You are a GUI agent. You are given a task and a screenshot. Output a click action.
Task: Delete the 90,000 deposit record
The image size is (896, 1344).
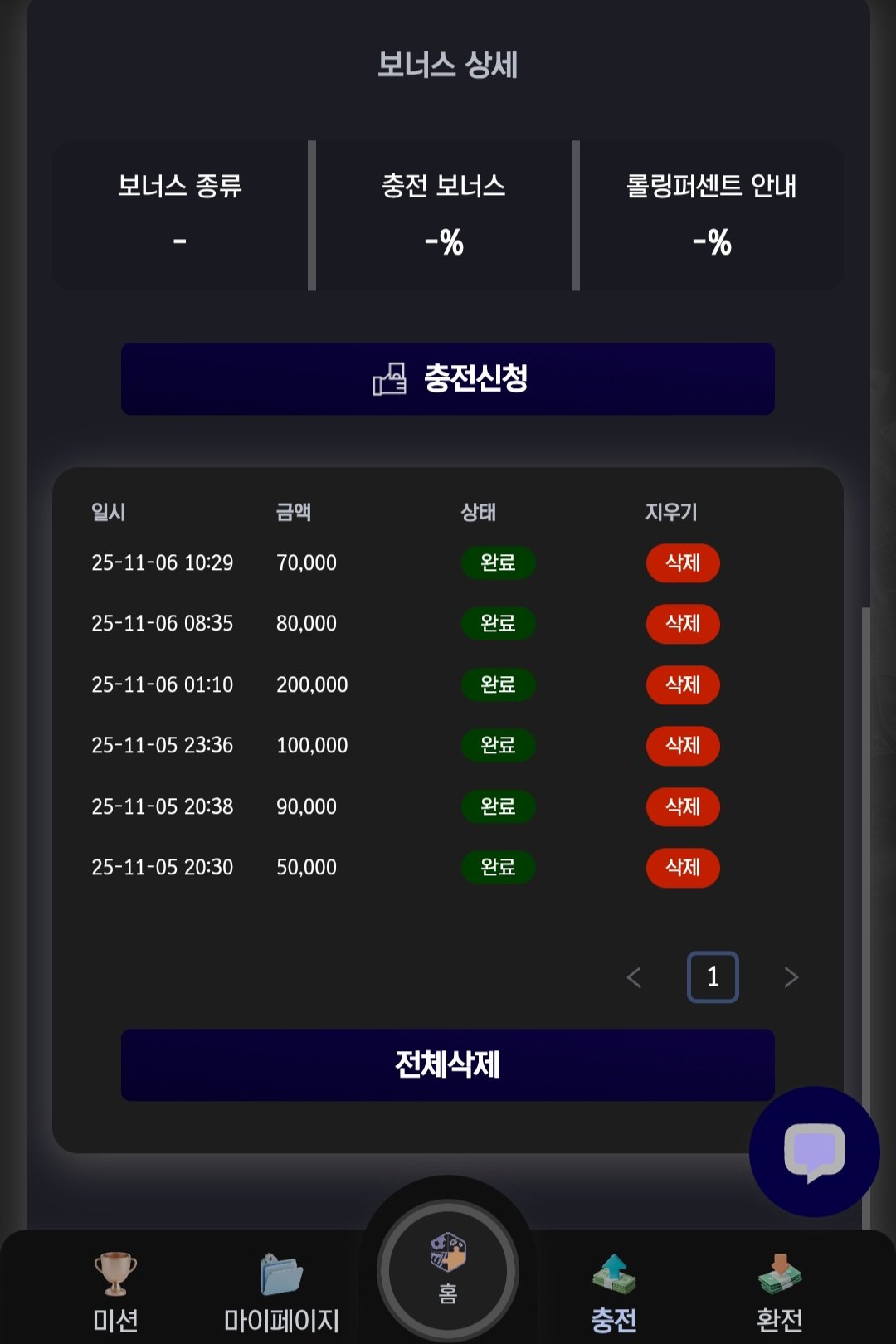click(682, 807)
